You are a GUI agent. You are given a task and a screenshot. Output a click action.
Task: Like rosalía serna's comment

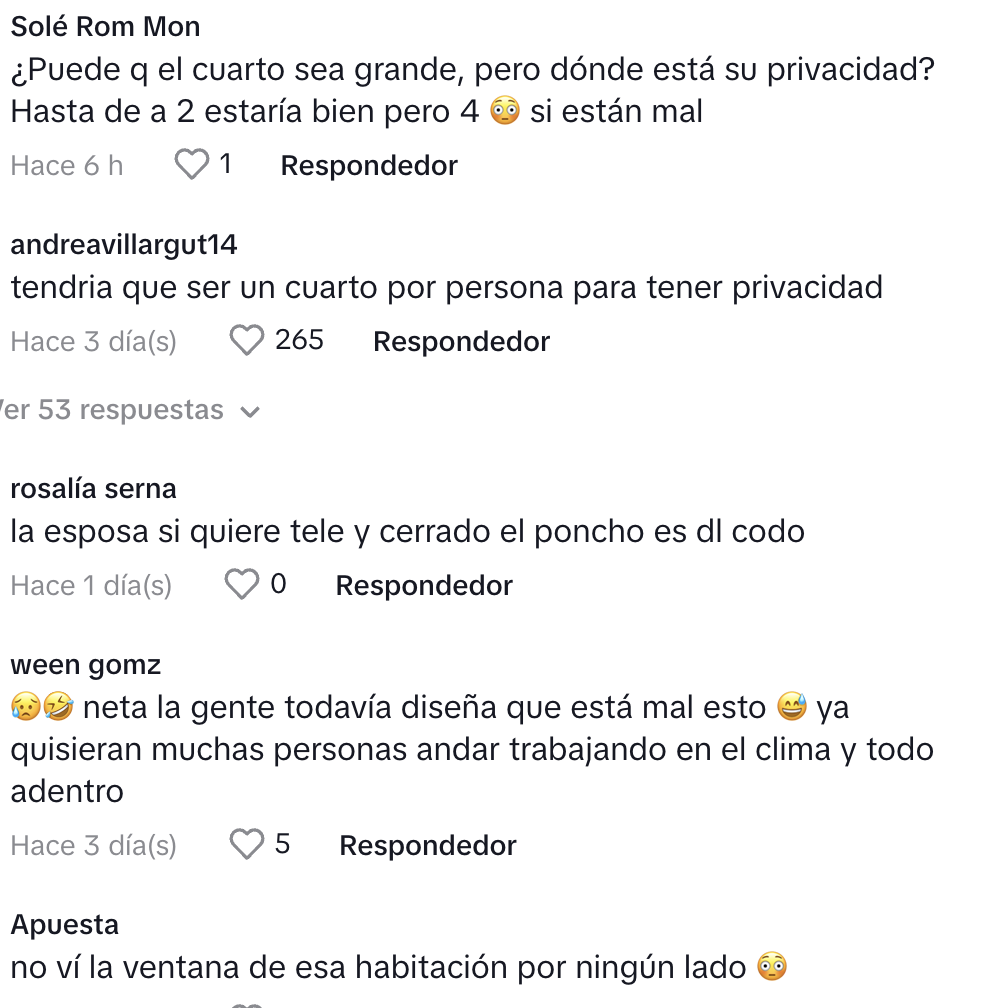pyautogui.click(x=241, y=585)
